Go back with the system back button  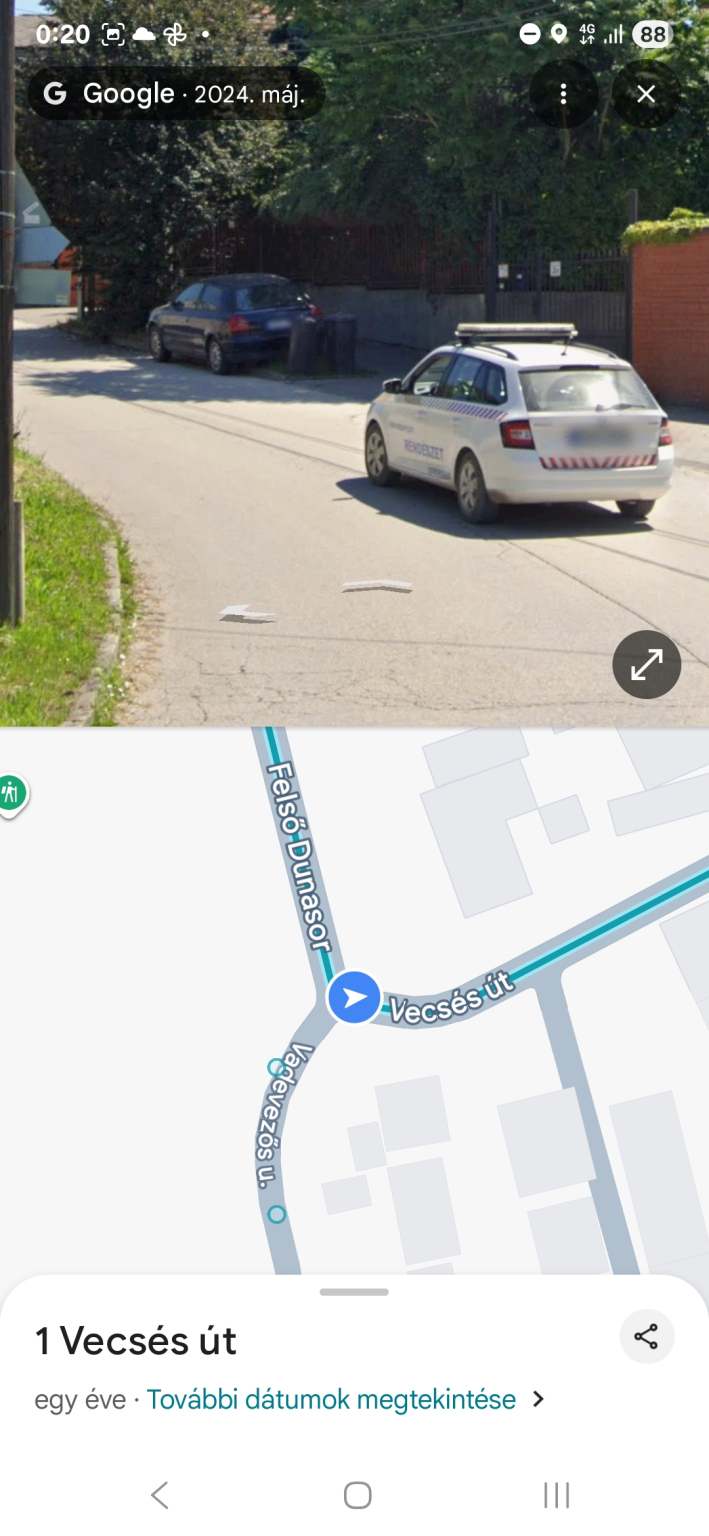159,1495
